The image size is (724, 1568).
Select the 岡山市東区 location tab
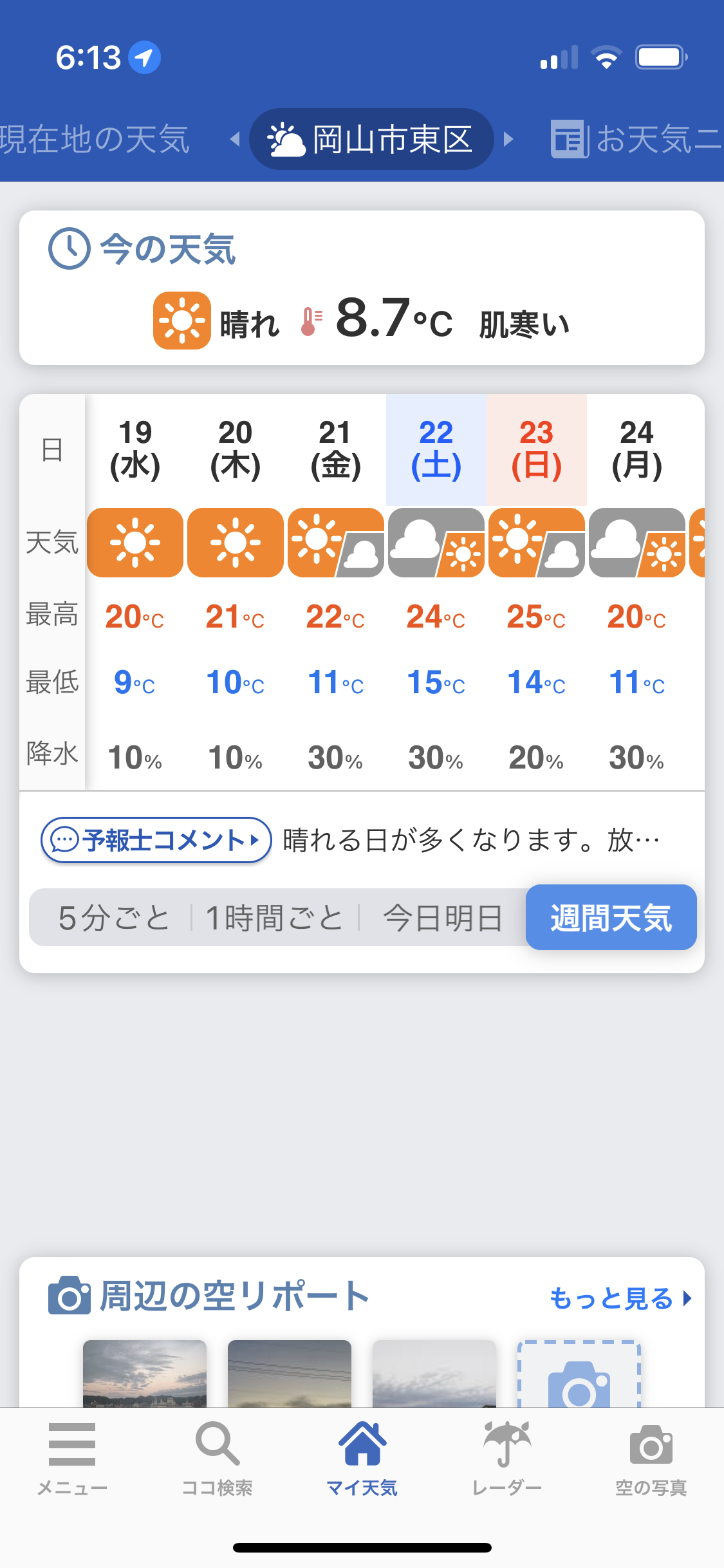371,139
